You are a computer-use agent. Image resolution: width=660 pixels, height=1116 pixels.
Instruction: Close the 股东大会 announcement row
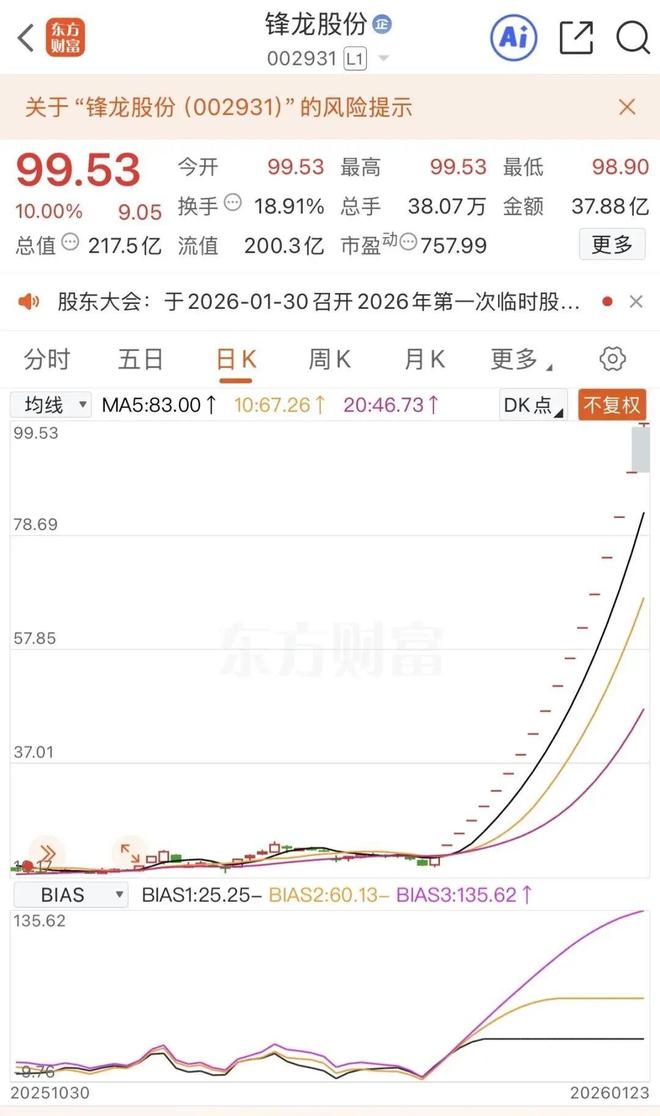coord(636,301)
